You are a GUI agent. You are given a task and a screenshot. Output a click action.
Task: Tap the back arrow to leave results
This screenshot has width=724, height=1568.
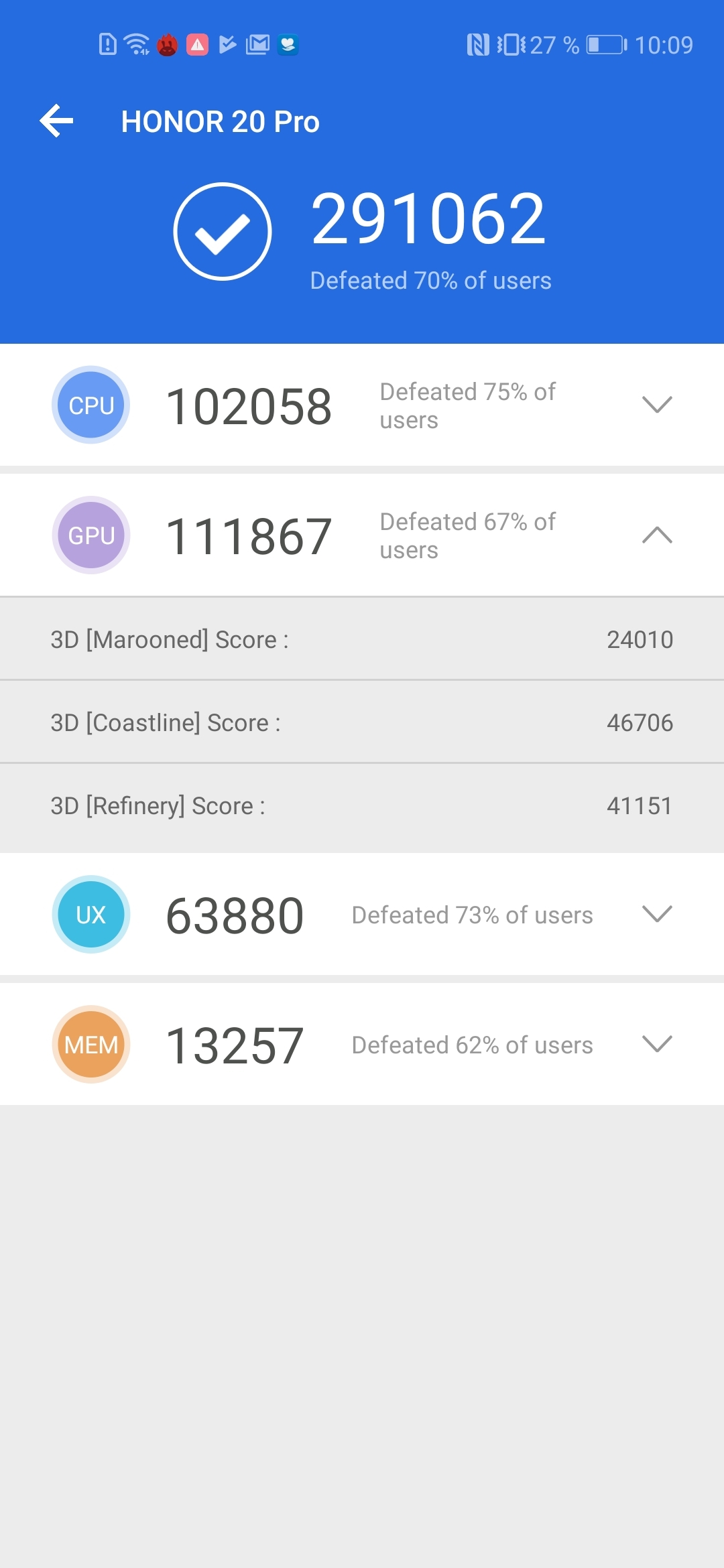[57, 121]
